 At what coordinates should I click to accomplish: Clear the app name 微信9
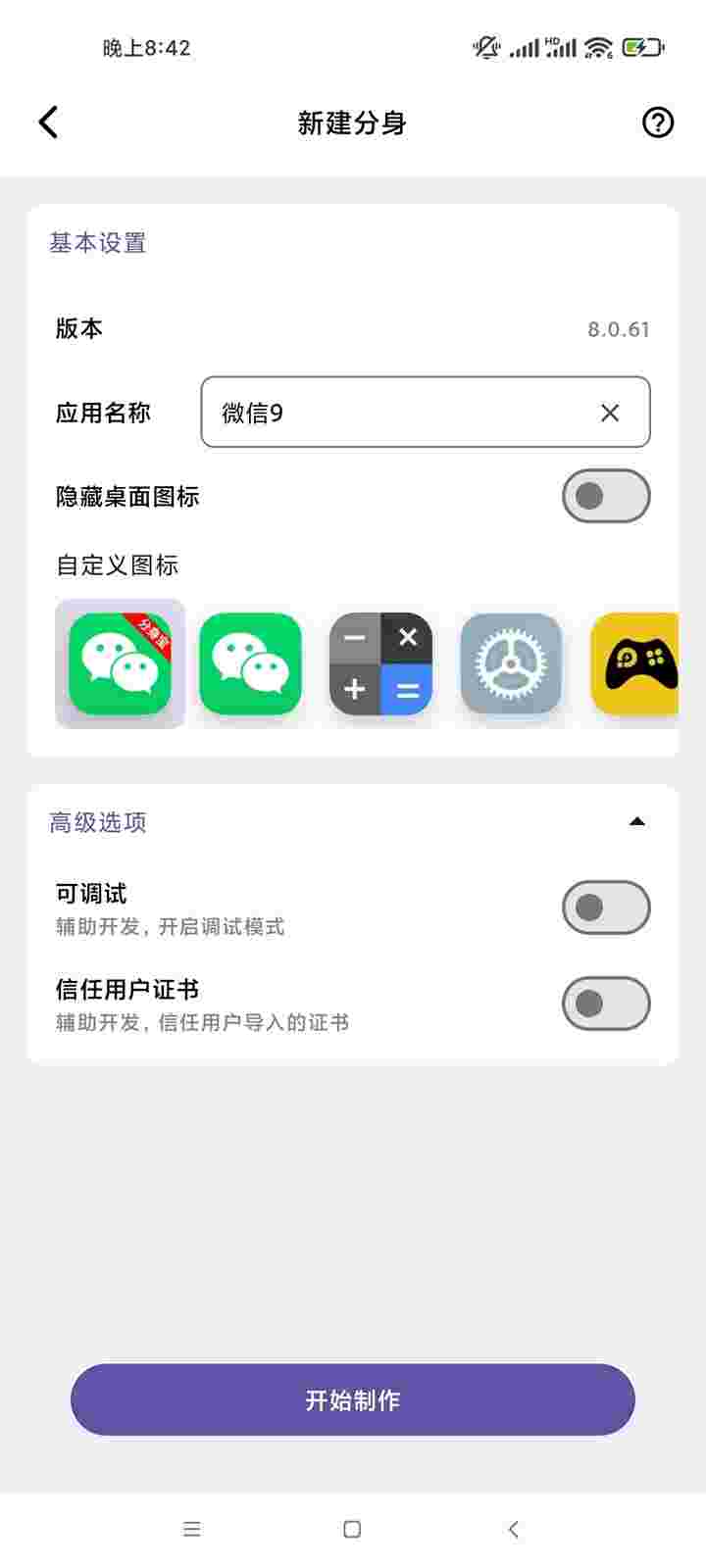point(610,413)
